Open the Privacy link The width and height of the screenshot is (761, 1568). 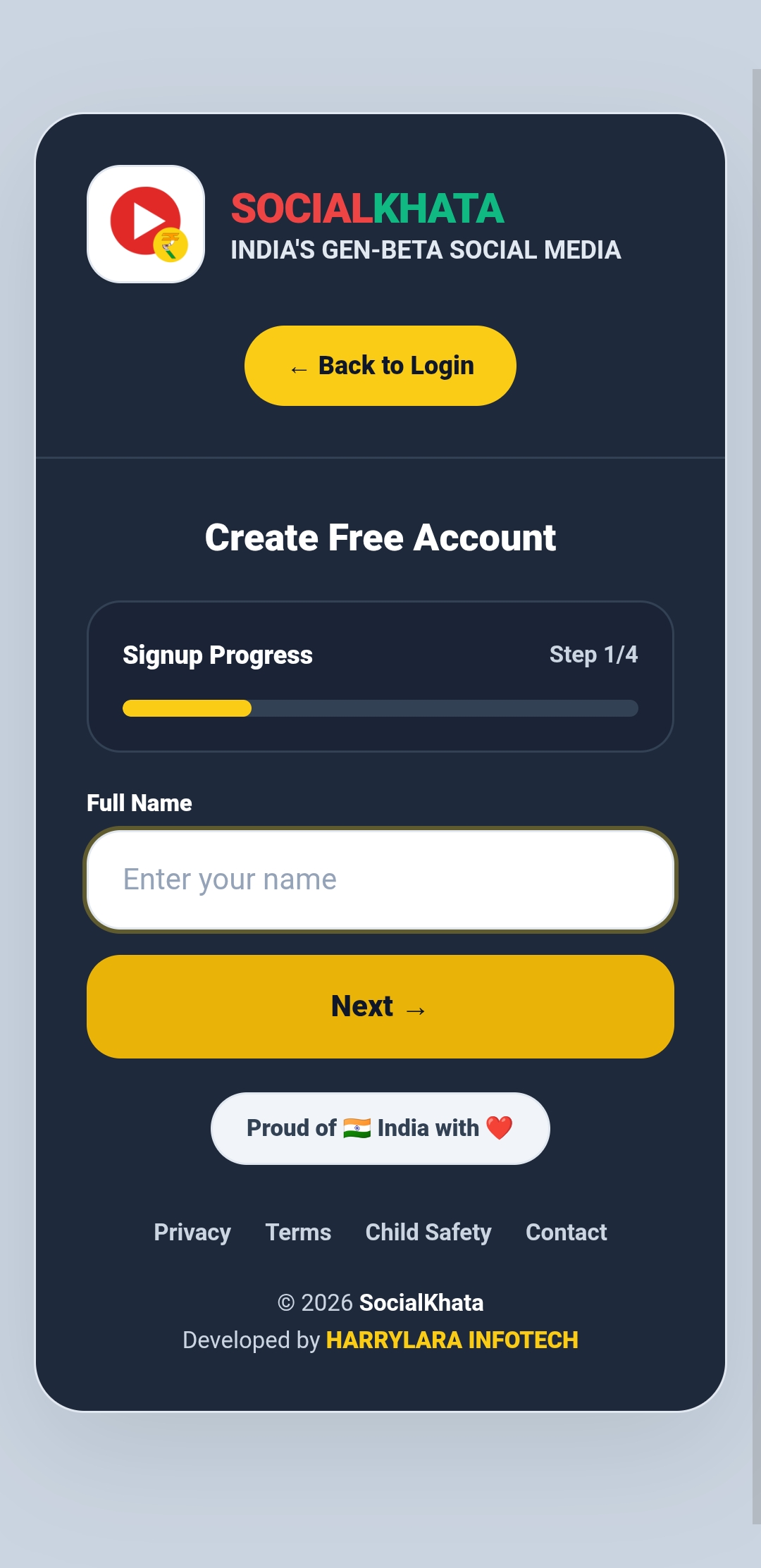click(x=192, y=1232)
